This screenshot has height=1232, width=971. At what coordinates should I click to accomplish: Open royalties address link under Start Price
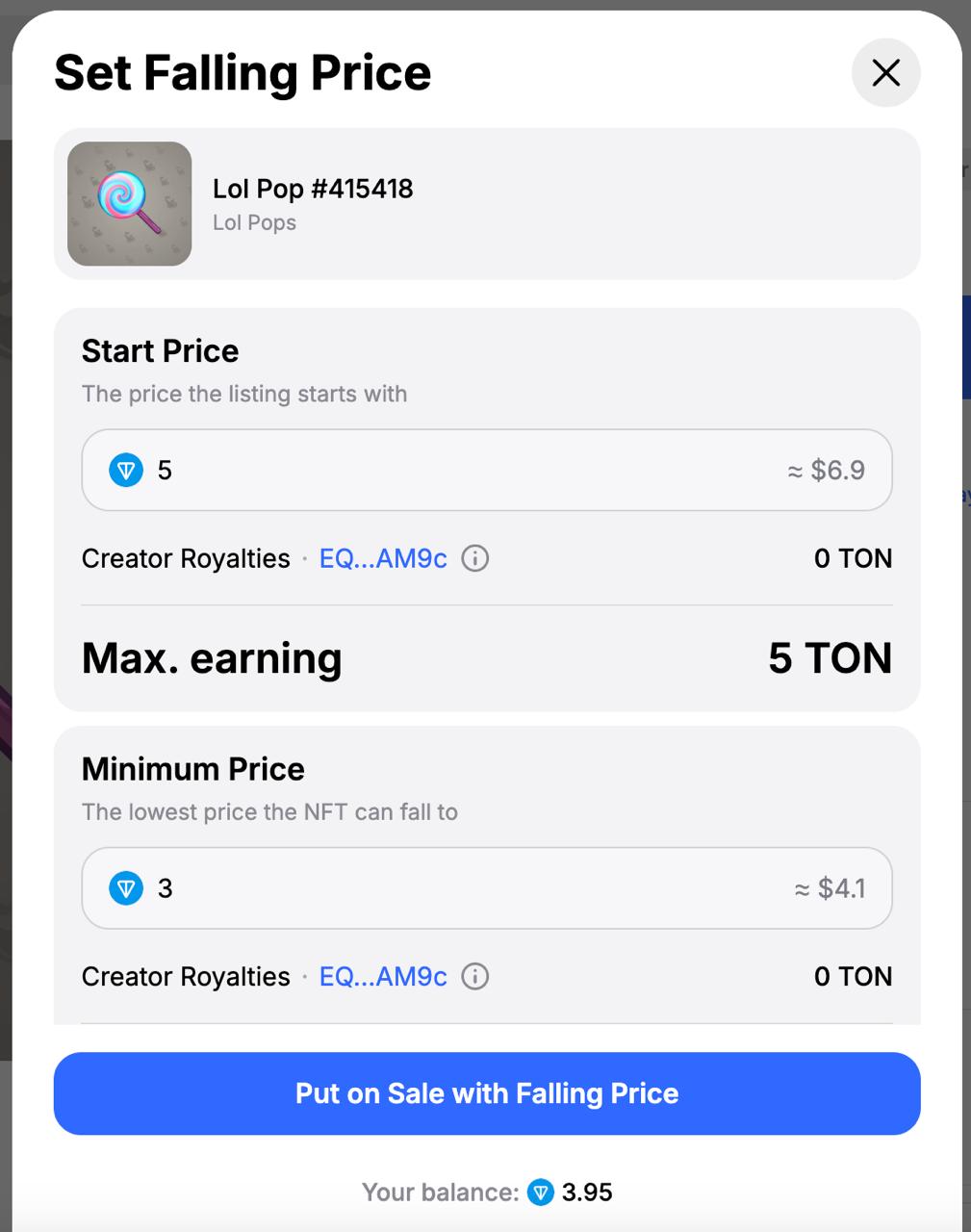(x=383, y=558)
